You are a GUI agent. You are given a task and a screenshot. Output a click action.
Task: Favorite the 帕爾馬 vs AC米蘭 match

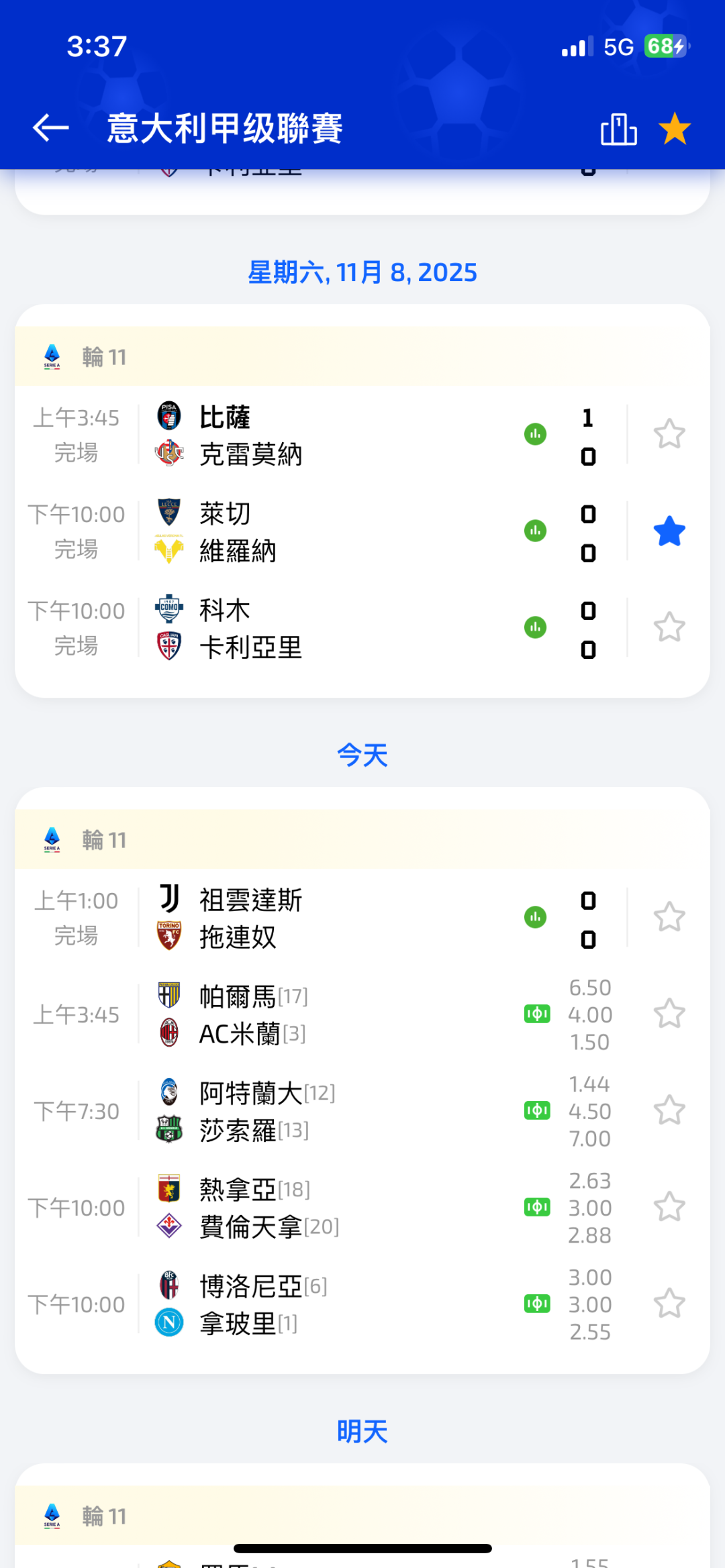[x=669, y=1014]
